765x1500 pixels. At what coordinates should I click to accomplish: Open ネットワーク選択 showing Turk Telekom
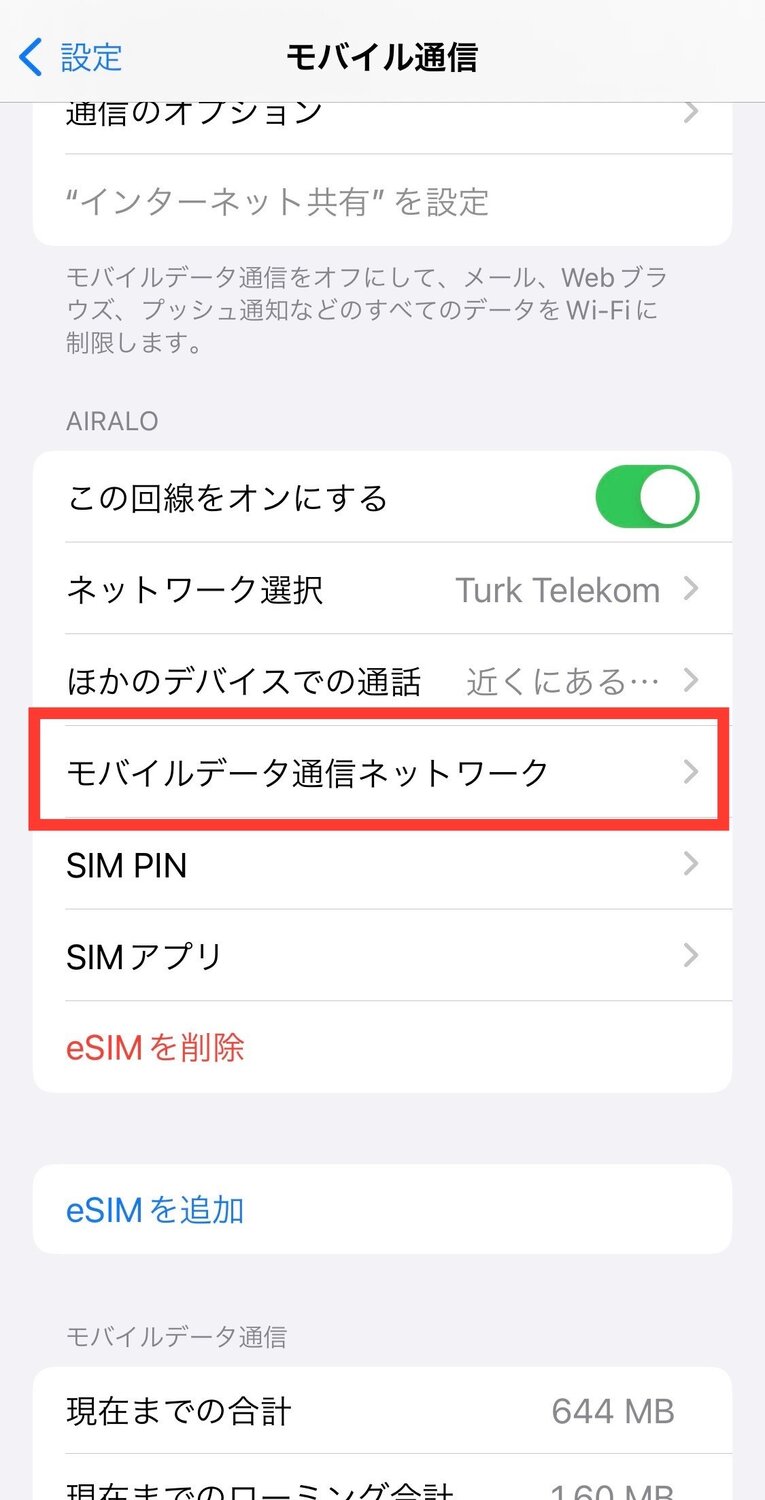(380, 590)
